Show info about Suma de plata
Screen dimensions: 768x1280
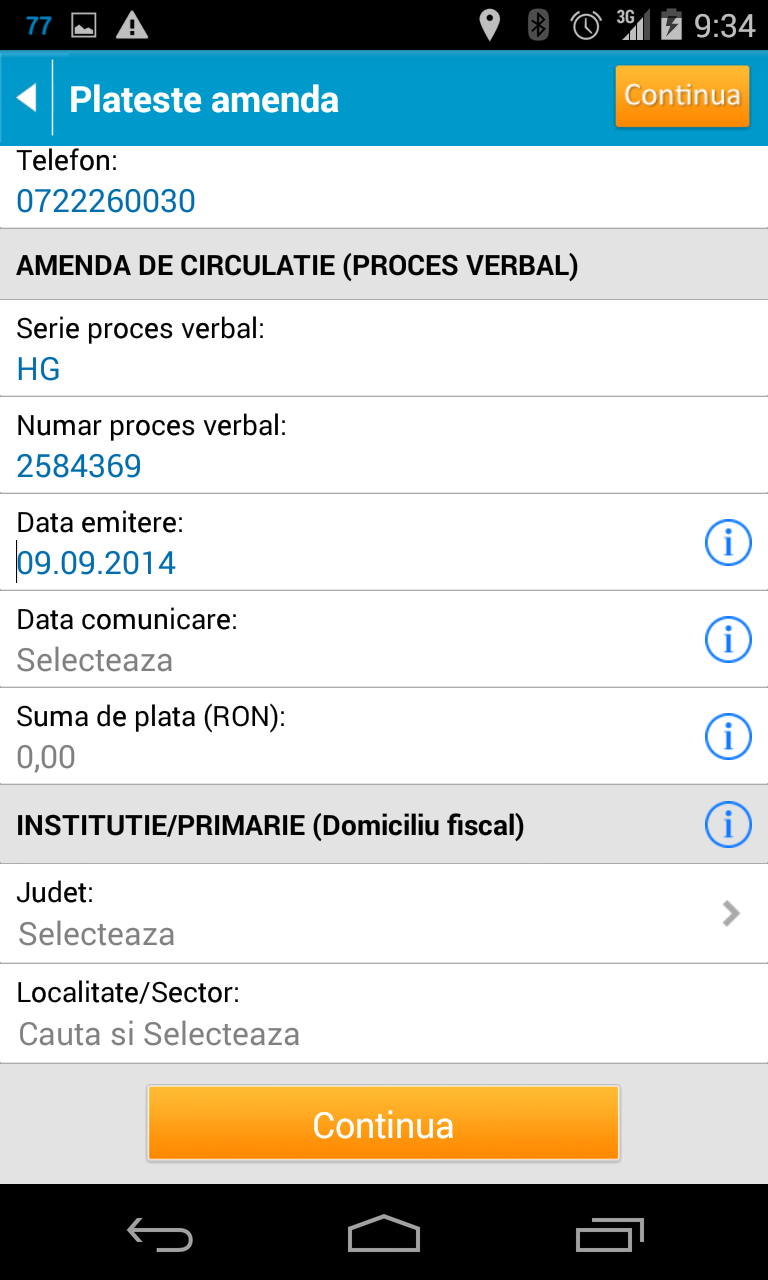point(728,737)
